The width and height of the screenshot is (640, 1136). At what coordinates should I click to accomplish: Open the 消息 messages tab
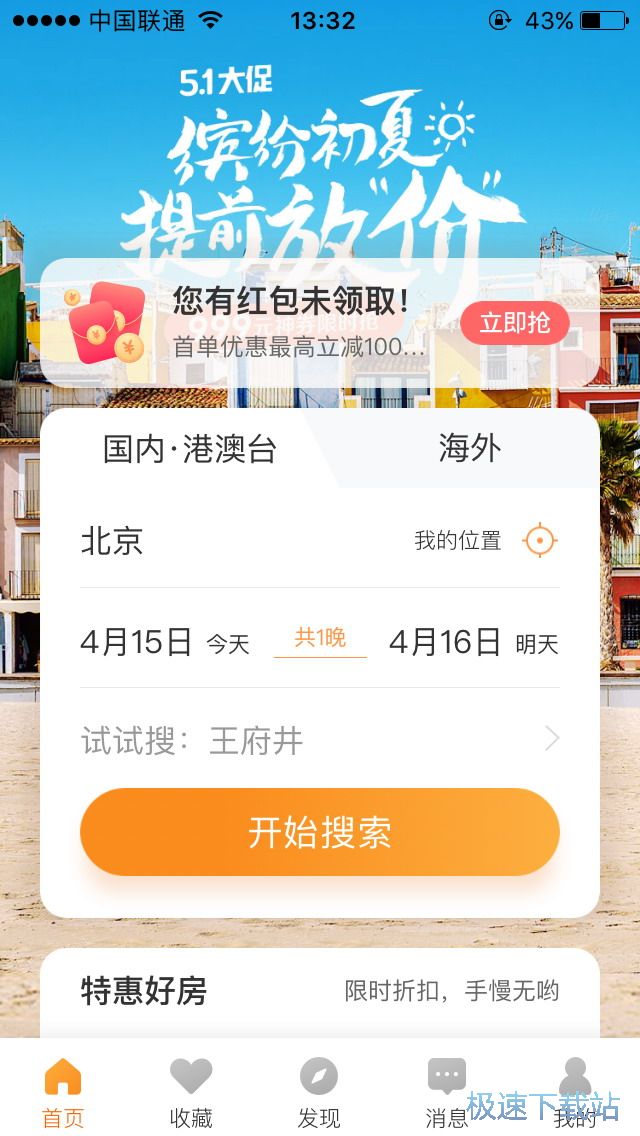[x=447, y=1092]
